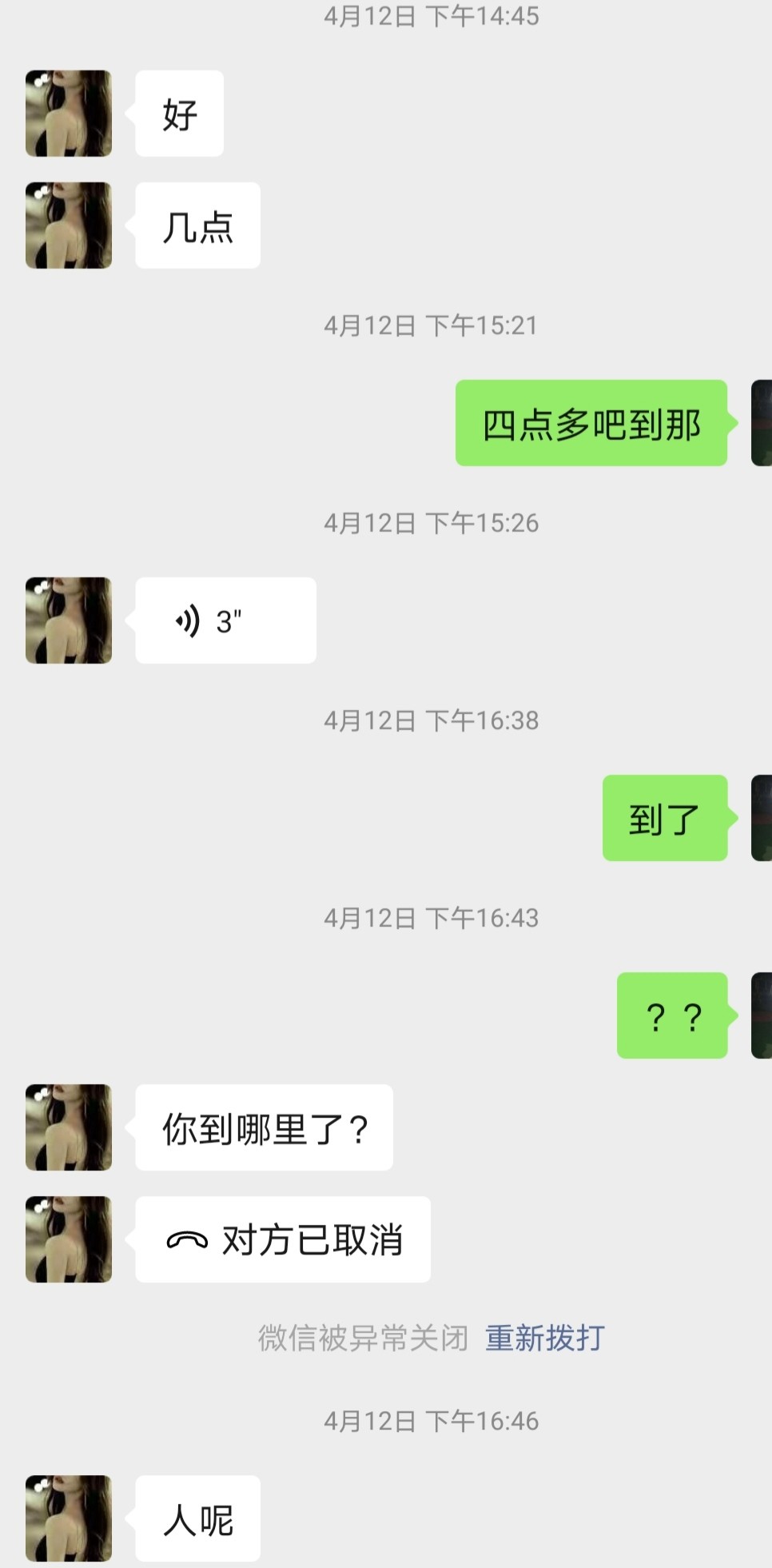772x1568 pixels.
Task: Tap the contact's avatar beside the voice message
Action: pos(69,620)
